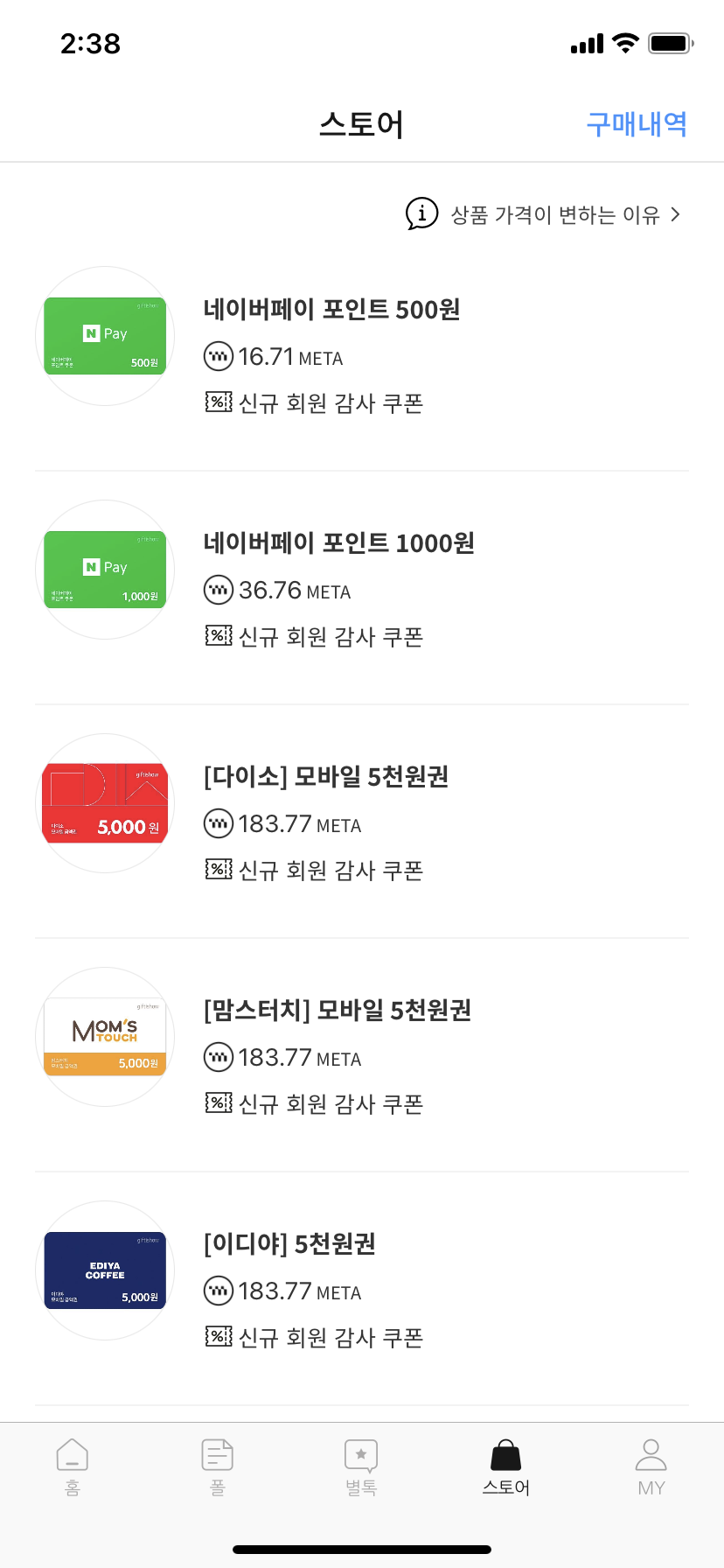The width and height of the screenshot is (724, 1568).
Task: Open the 구매내역 purchase history link
Action: pyautogui.click(x=636, y=125)
